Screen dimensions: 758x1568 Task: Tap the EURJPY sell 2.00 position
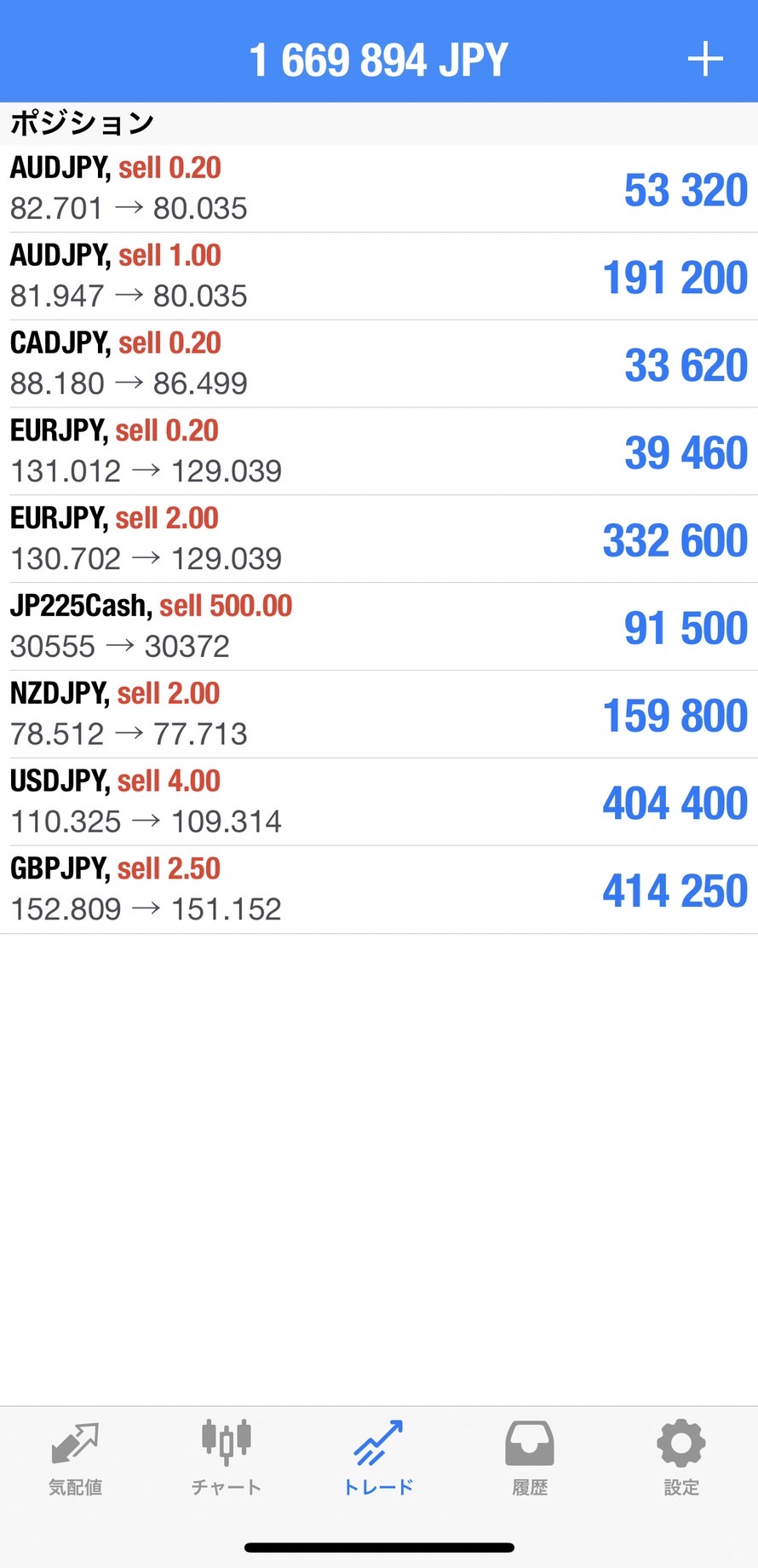coord(379,539)
